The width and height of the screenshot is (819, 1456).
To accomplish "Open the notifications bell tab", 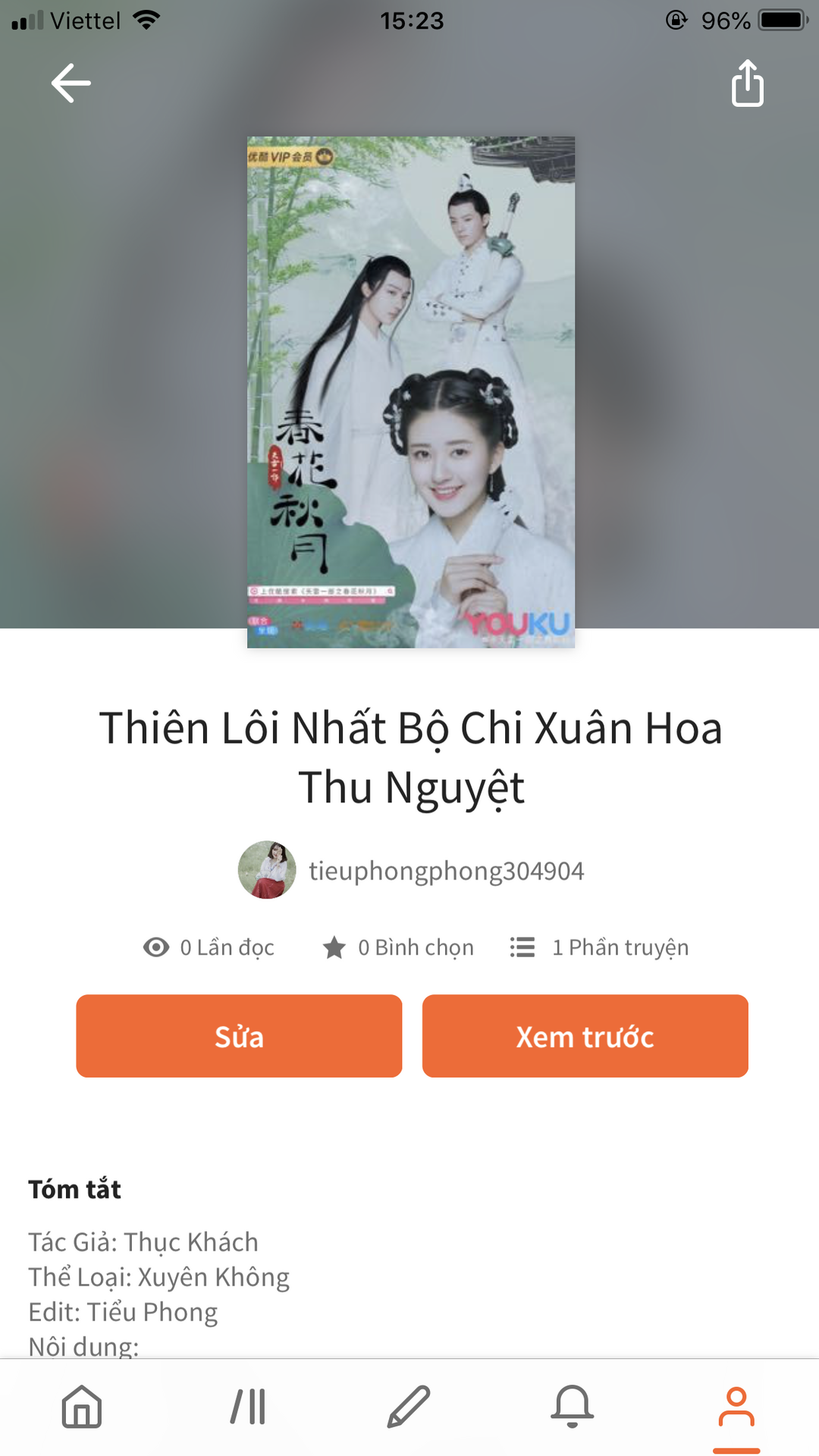I will (x=572, y=1407).
